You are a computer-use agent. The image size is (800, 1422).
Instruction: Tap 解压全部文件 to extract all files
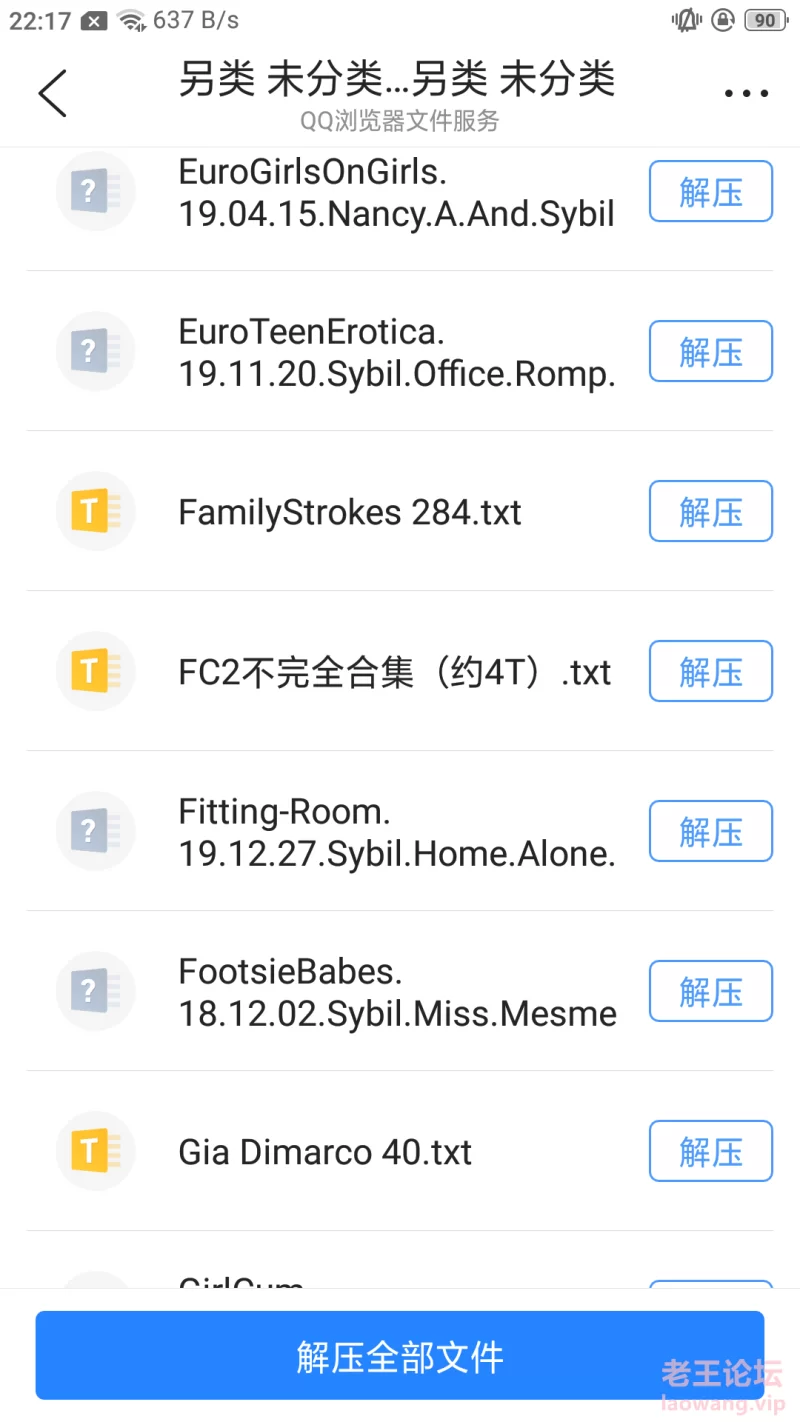(400, 1356)
